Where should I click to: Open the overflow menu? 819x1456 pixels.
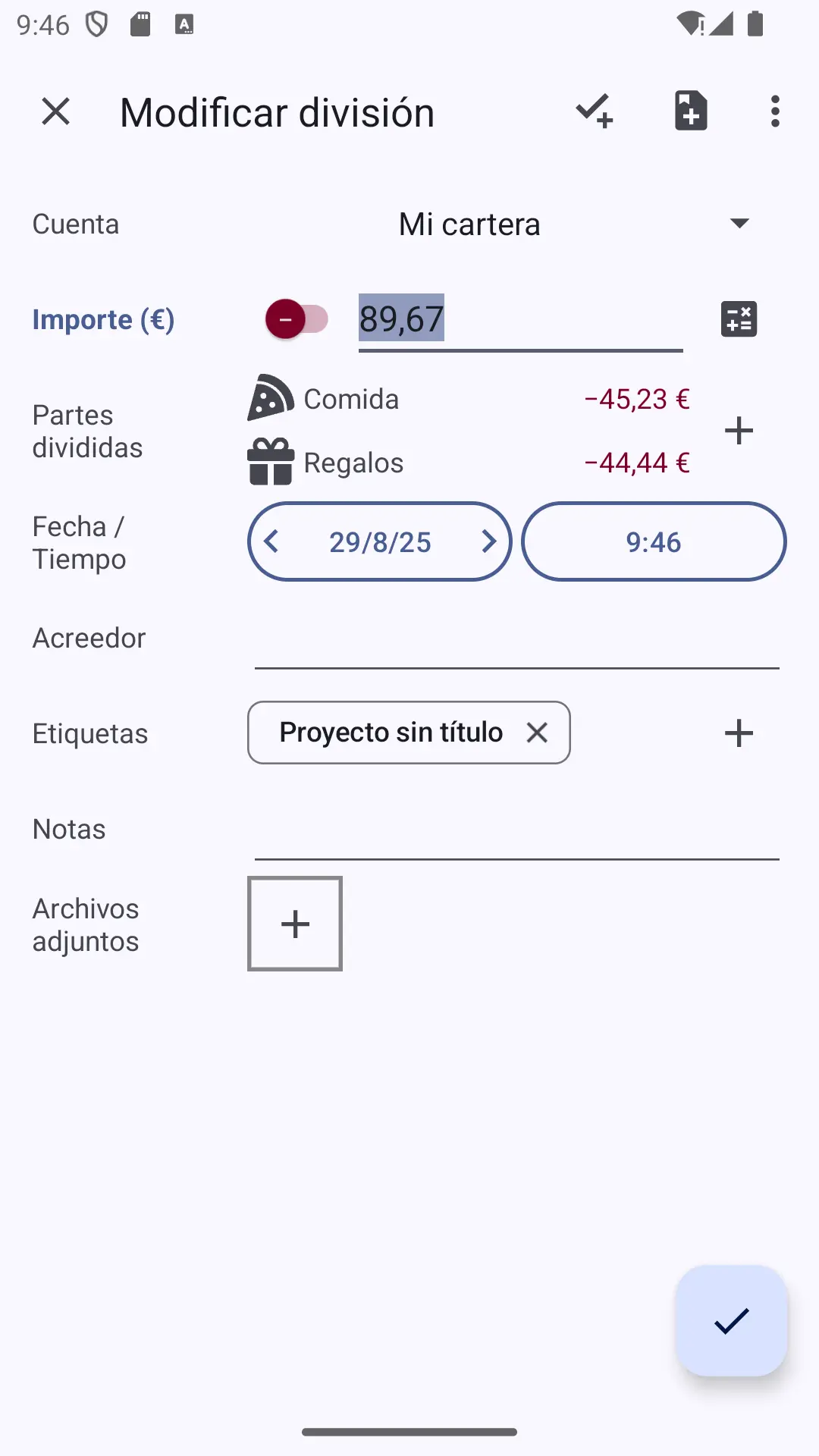pyautogui.click(x=774, y=111)
